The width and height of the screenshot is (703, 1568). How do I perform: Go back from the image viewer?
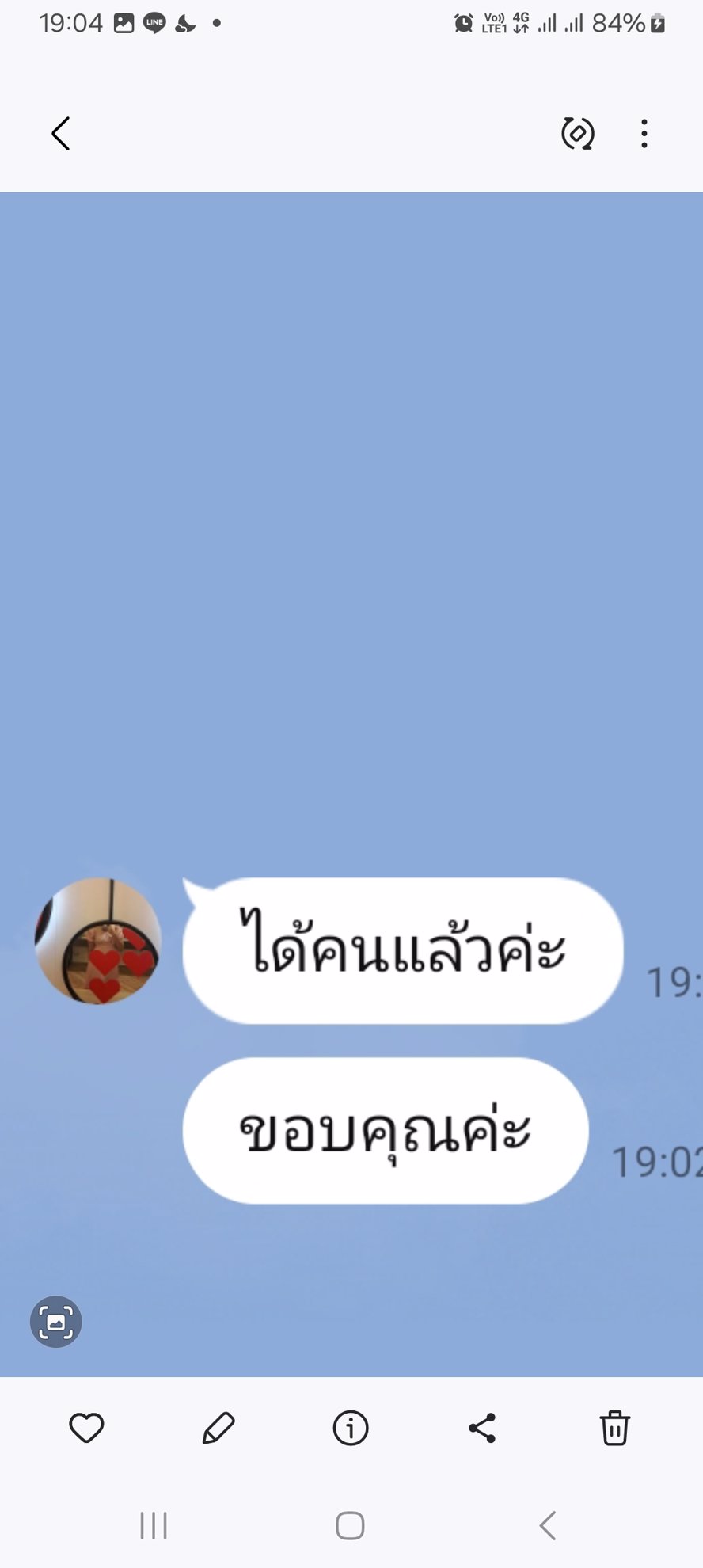point(61,134)
